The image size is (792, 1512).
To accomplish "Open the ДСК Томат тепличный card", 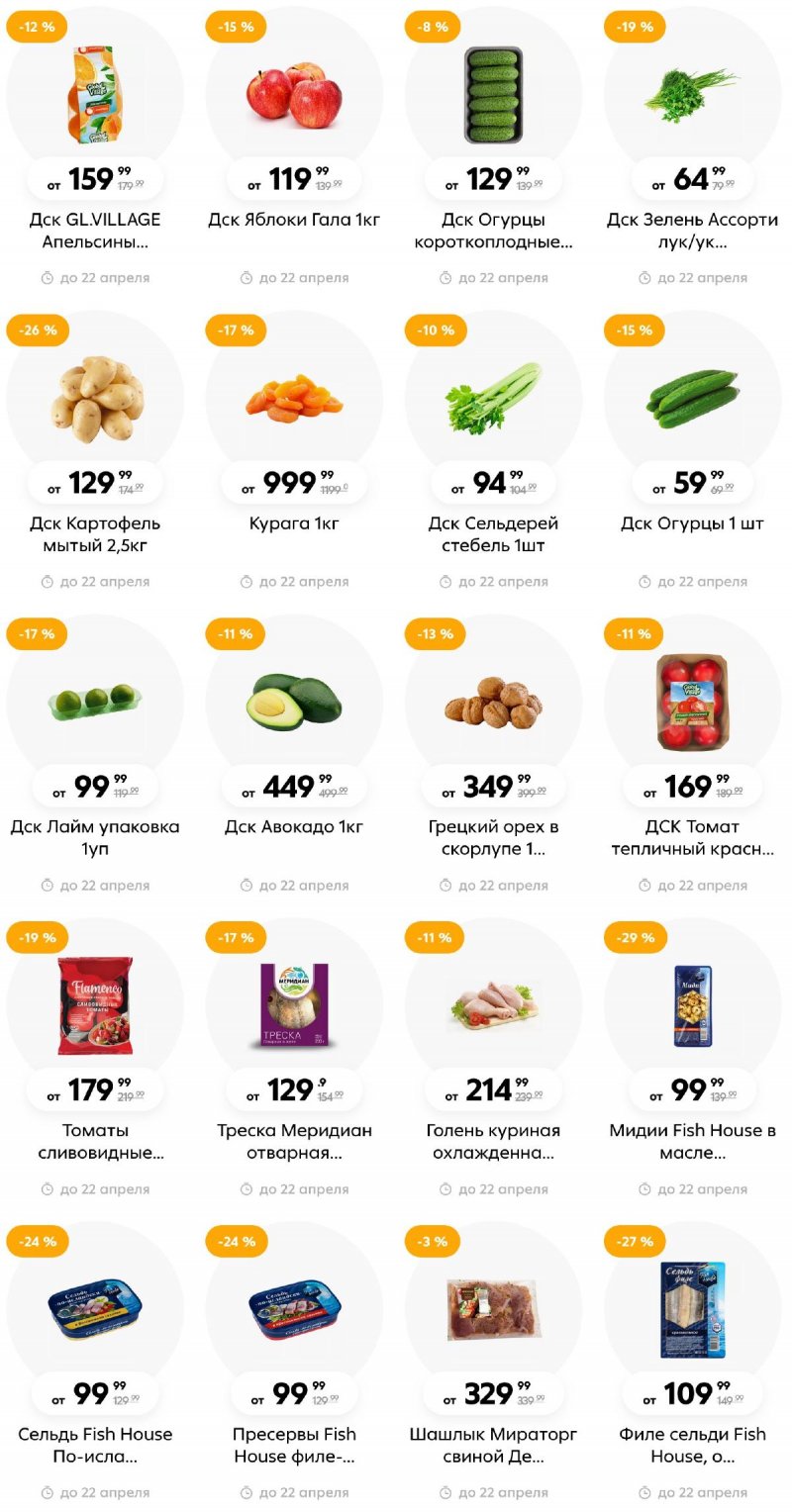I will pyautogui.click(x=692, y=702).
